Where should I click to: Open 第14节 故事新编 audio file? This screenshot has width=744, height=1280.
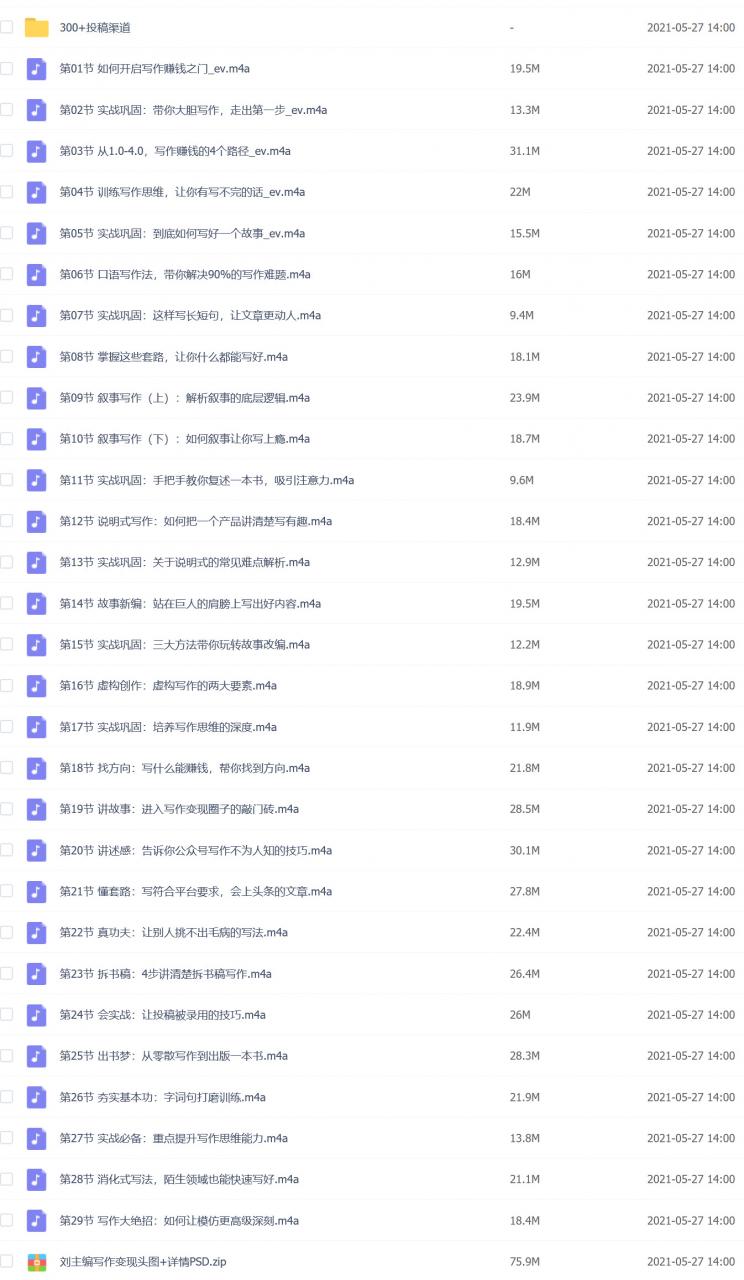(x=190, y=603)
